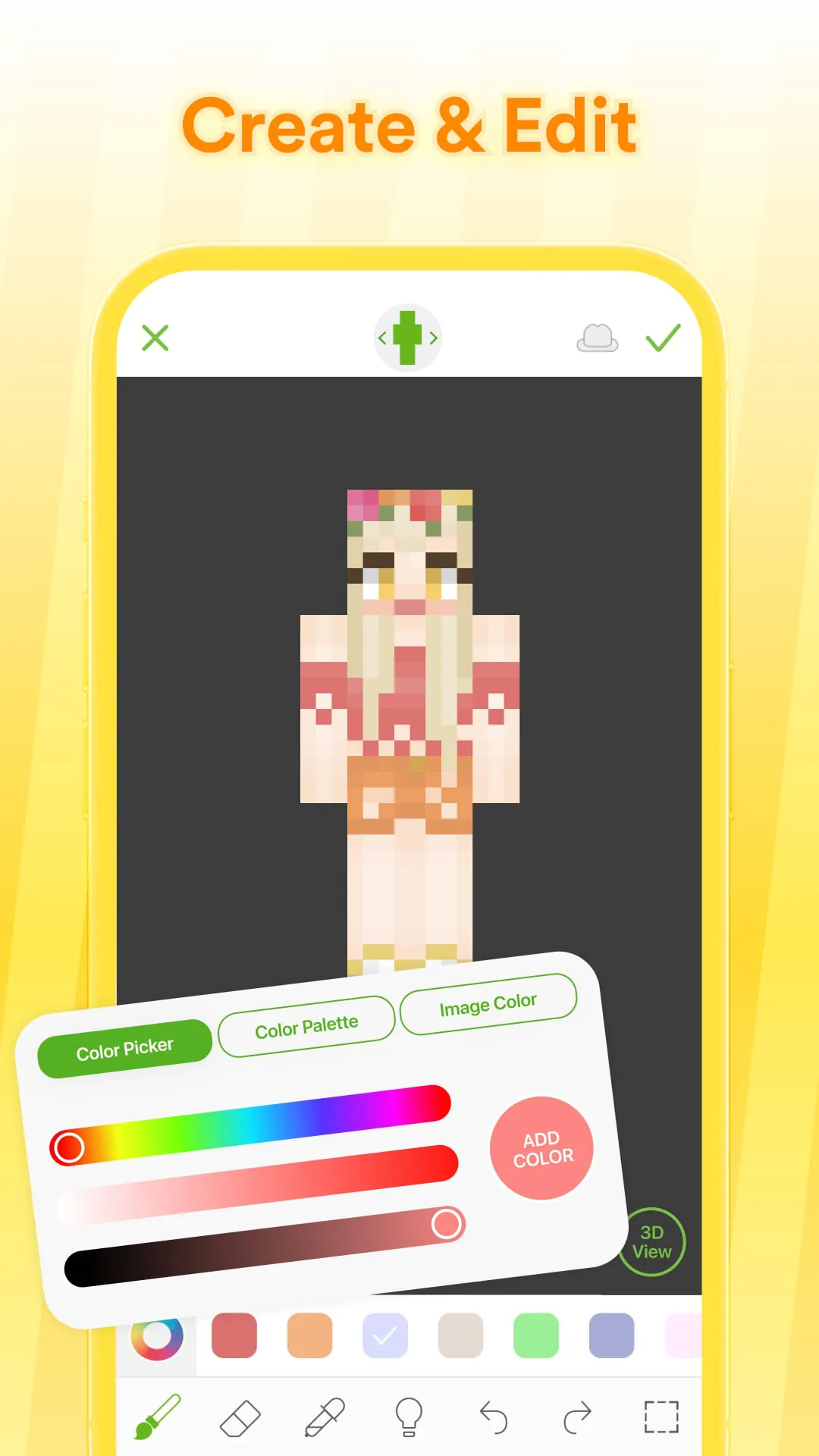Open the rectangular selection tool
819x1456 pixels.
(661, 1415)
